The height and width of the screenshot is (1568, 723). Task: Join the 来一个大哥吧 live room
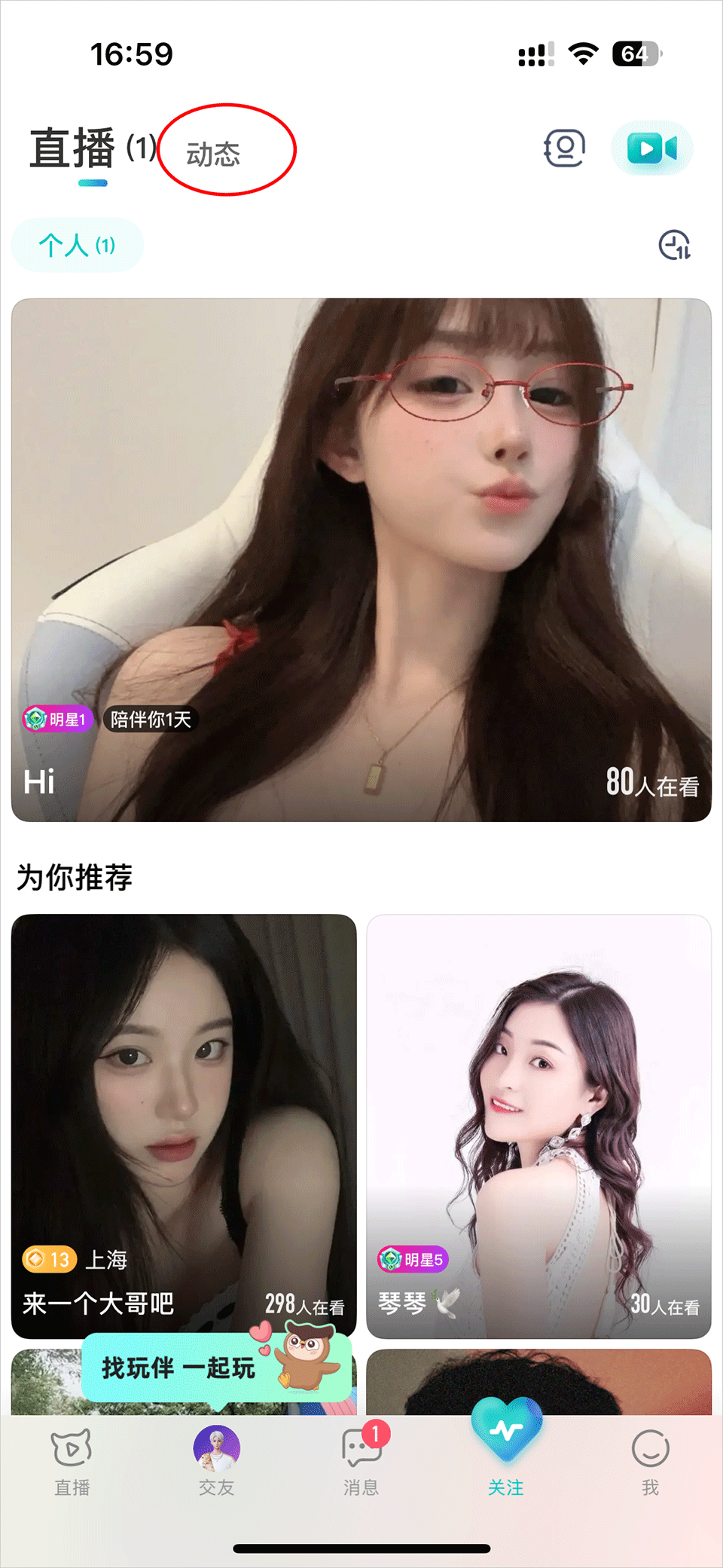pos(184,1125)
